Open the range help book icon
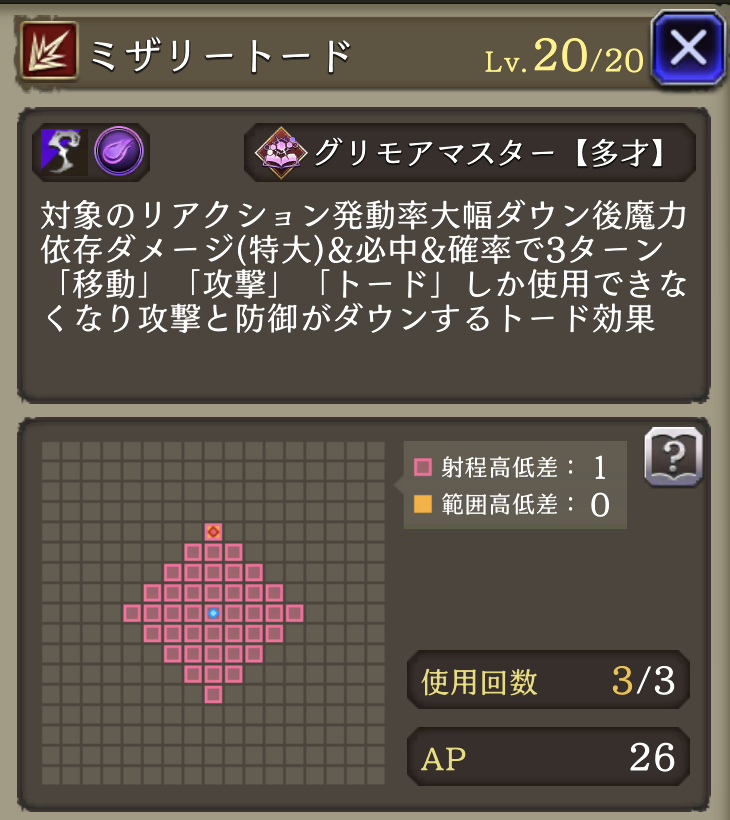Screen dimensions: 730x820 673,457
